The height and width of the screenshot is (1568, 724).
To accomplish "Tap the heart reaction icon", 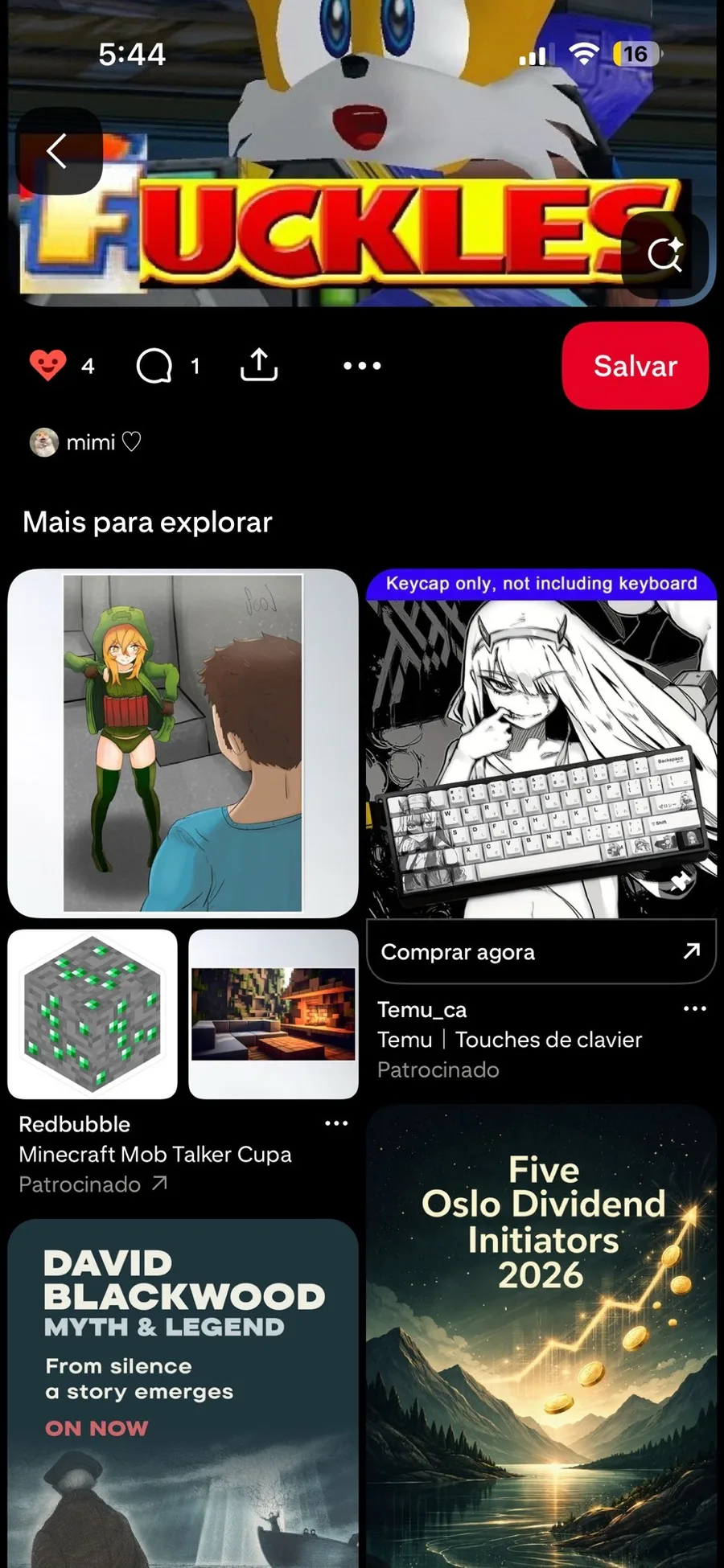I will tap(47, 366).
